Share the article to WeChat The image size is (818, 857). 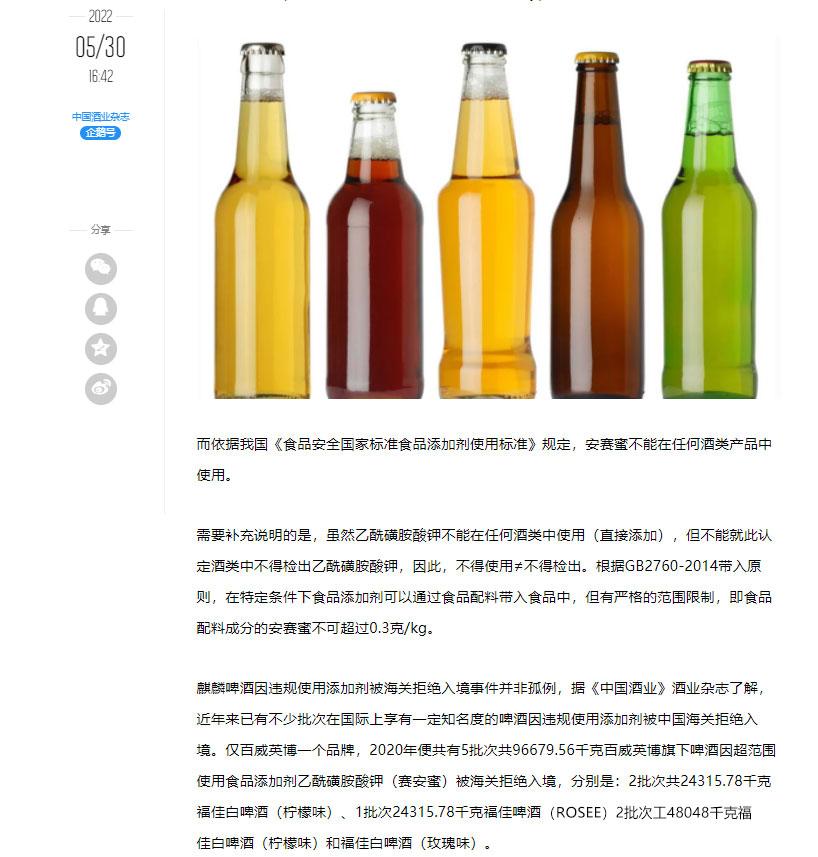tap(100, 269)
